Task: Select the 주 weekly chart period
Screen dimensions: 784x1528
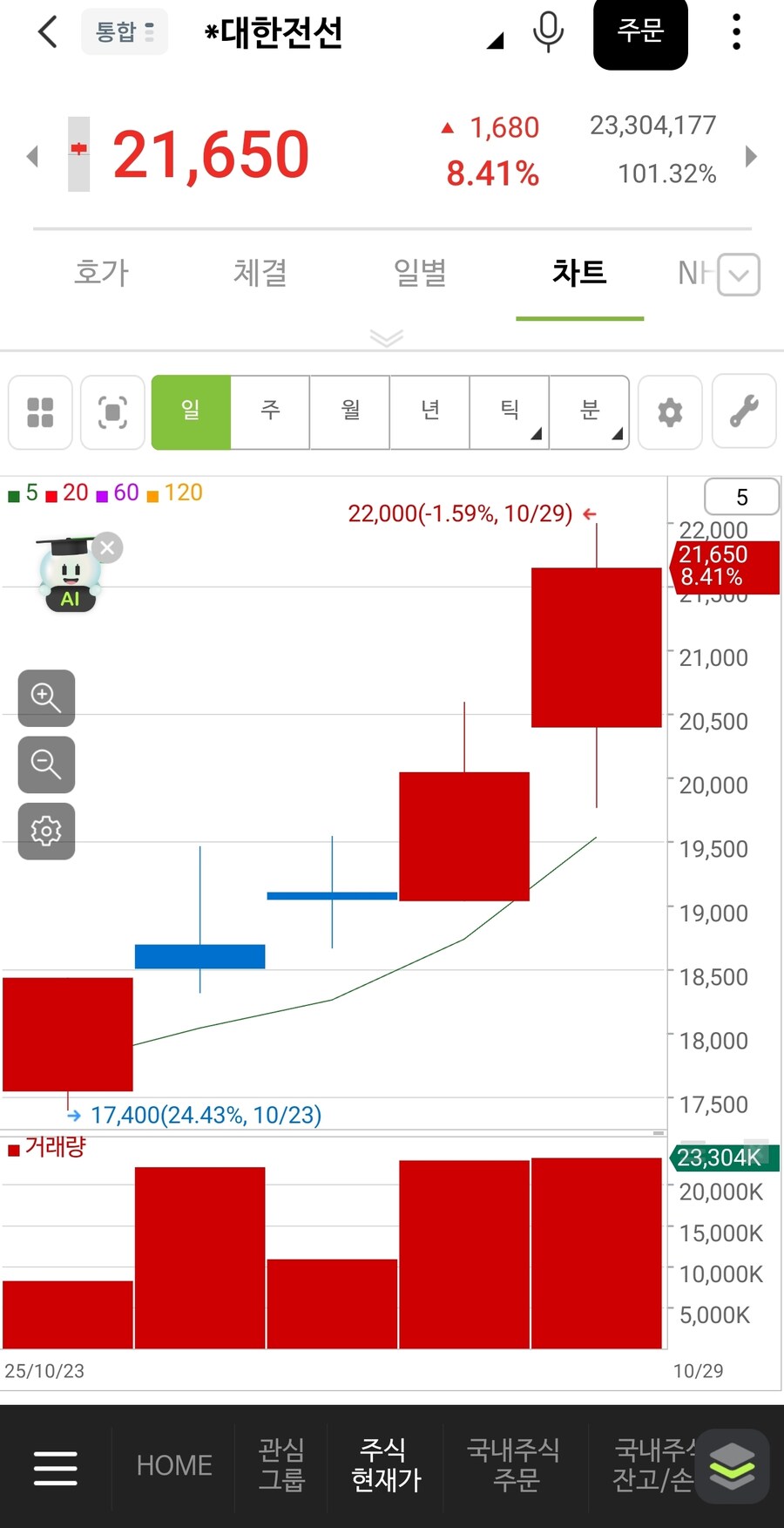Action: click(x=270, y=411)
